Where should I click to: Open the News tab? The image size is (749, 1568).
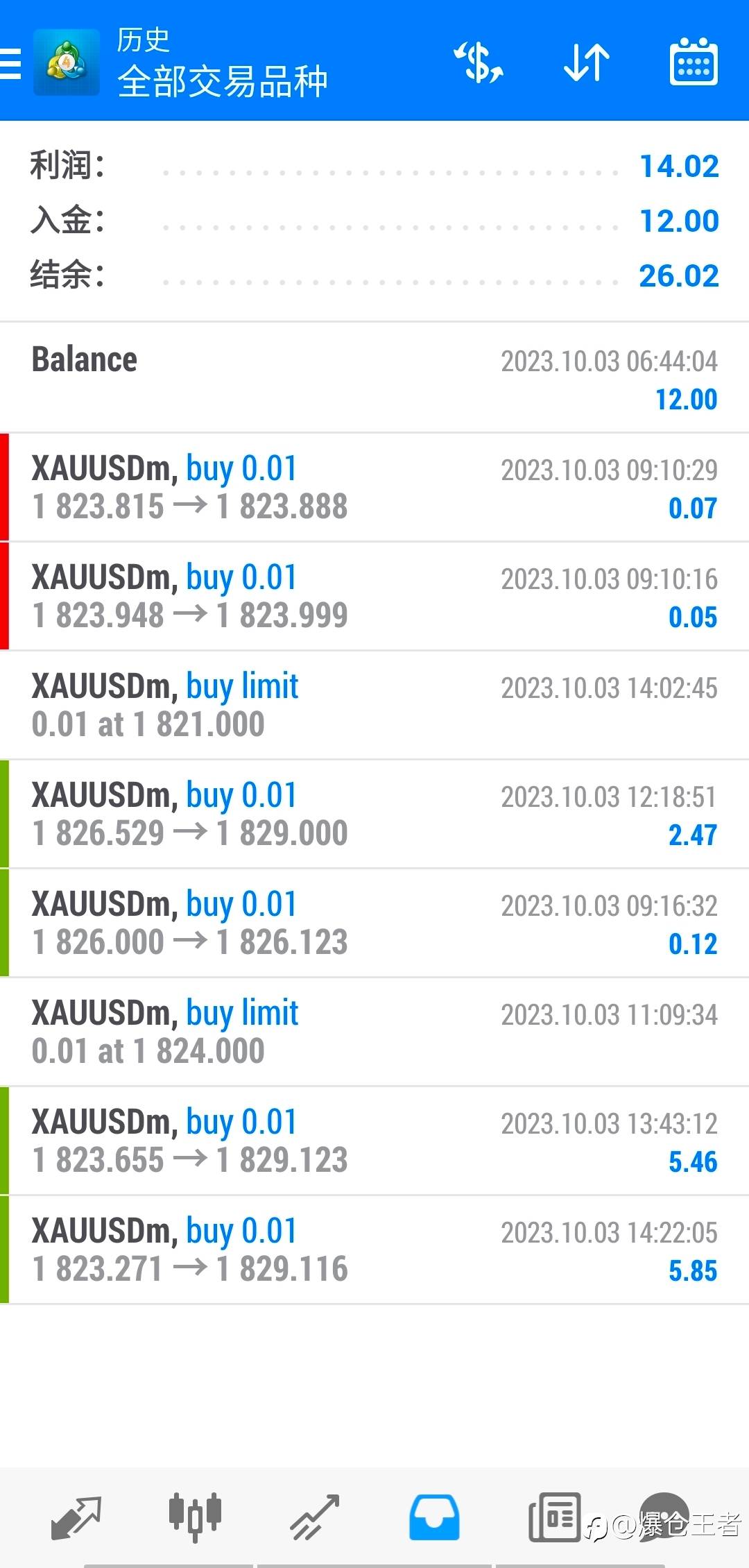554,1517
